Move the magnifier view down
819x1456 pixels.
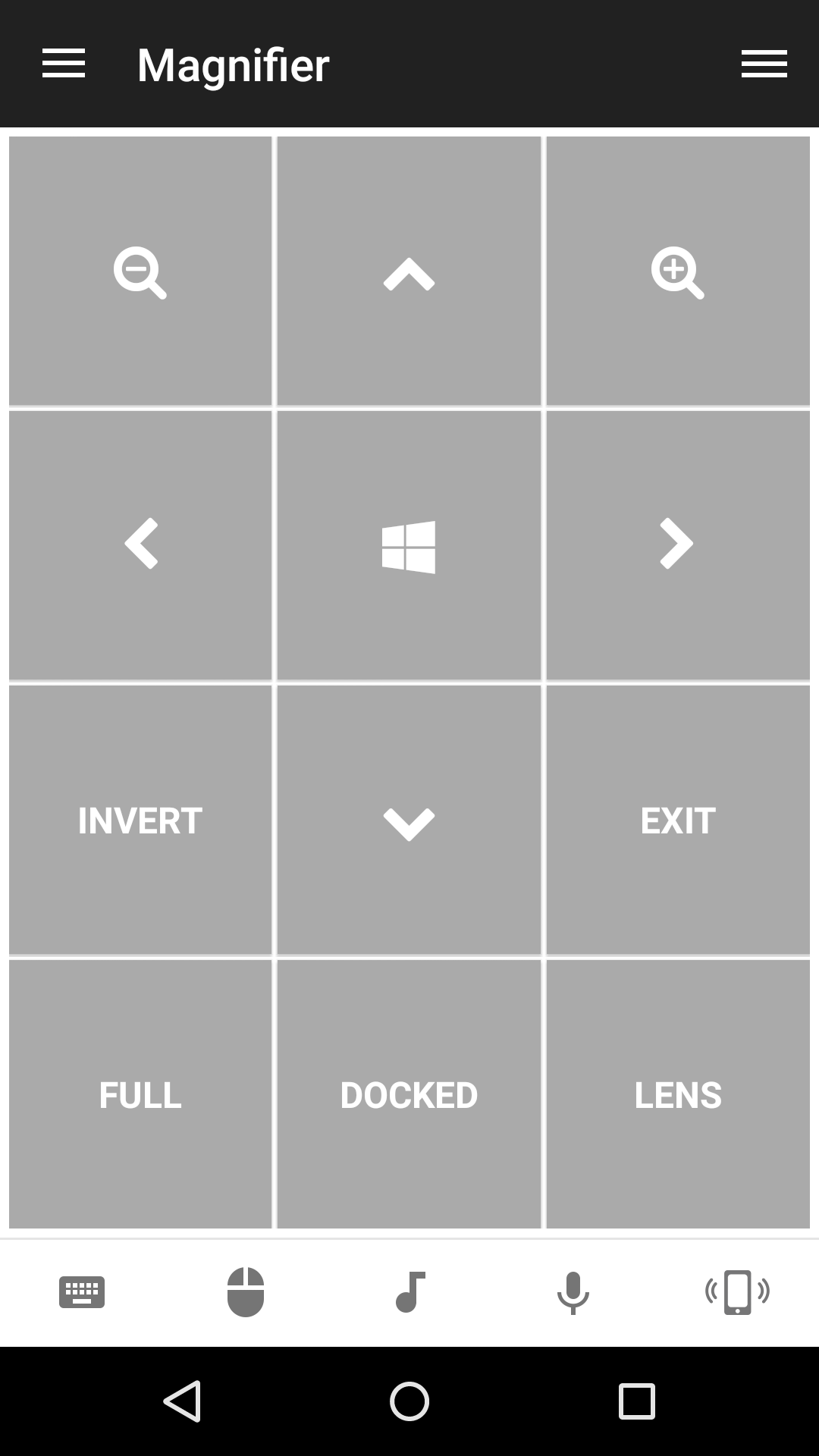pos(409,821)
